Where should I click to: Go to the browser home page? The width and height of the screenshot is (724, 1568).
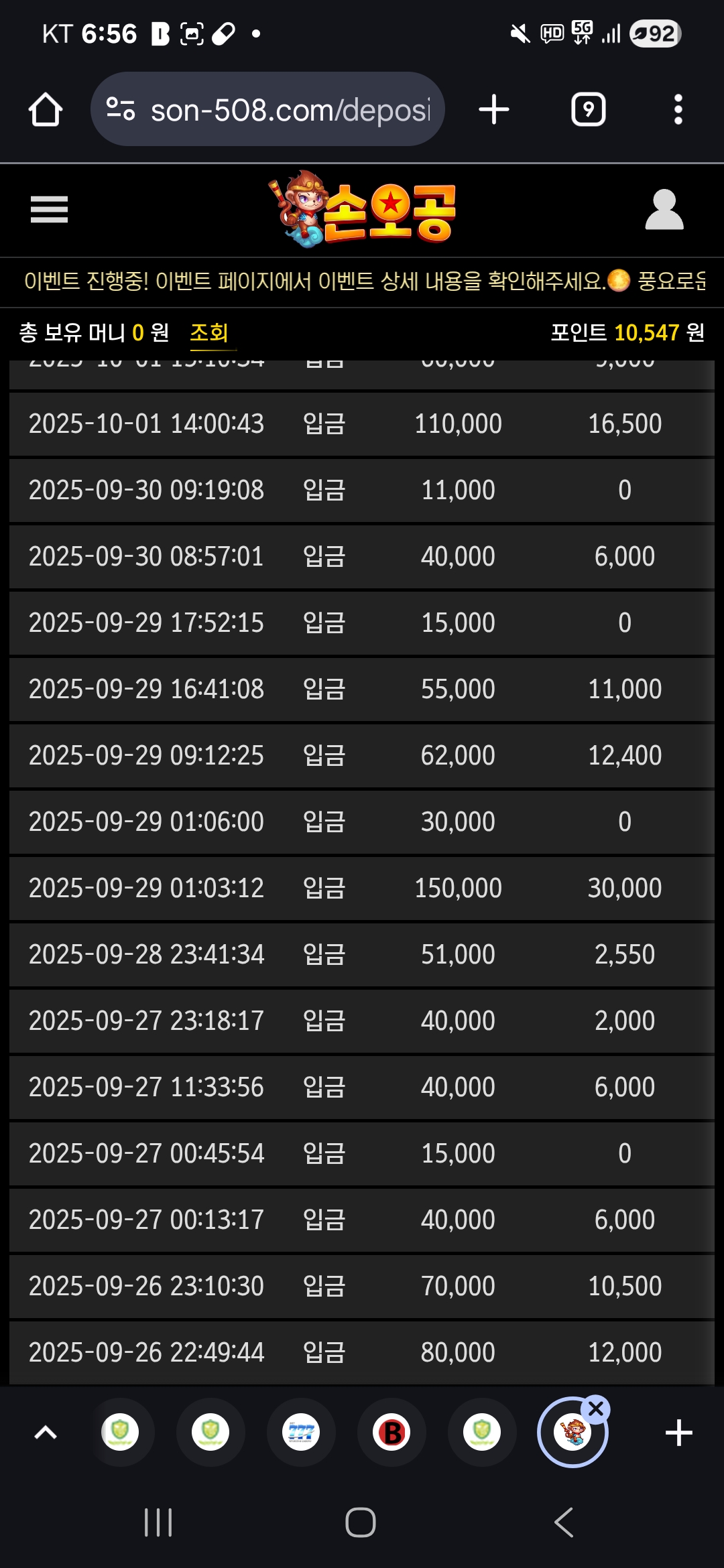tap(46, 109)
